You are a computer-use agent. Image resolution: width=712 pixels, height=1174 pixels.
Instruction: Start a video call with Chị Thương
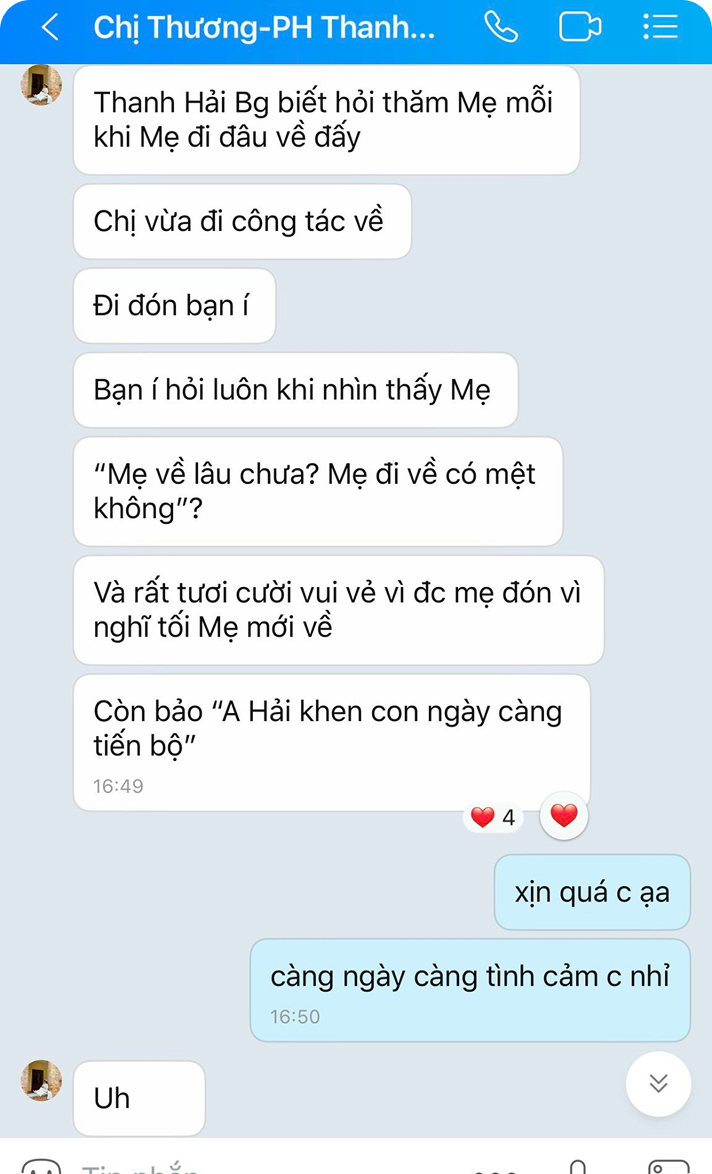[579, 27]
